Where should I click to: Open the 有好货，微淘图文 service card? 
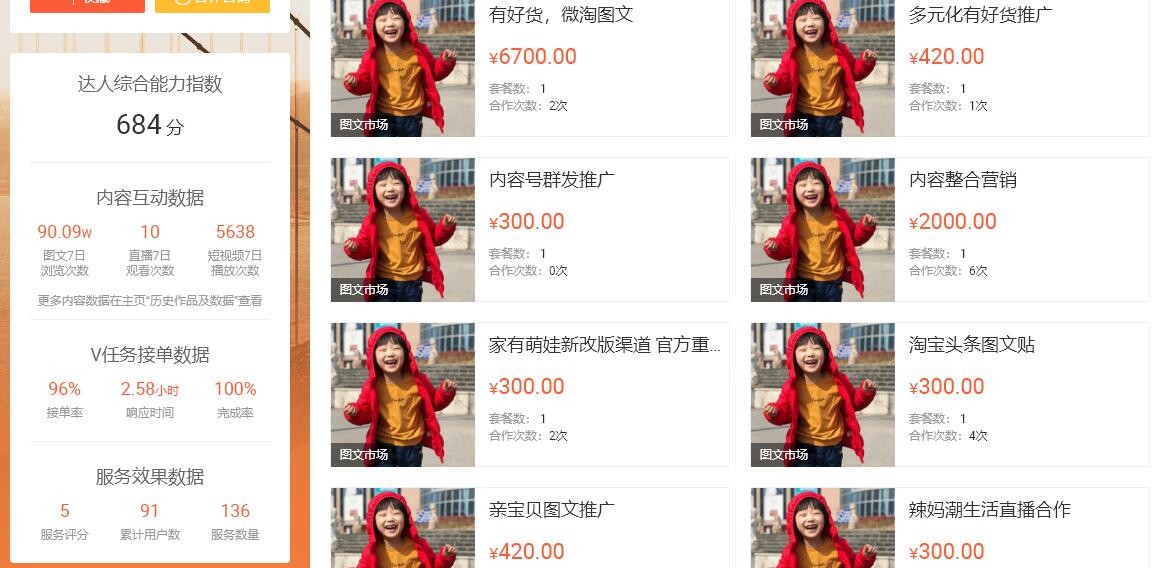[x=561, y=15]
